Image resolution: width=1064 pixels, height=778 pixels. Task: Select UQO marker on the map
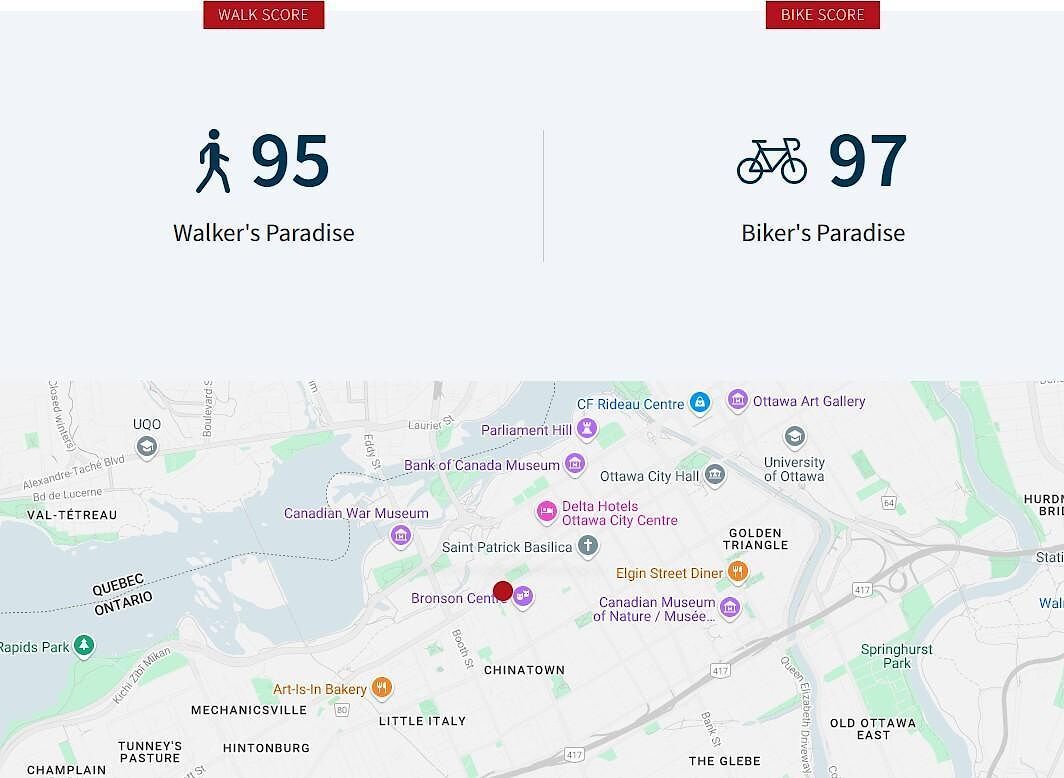click(147, 446)
